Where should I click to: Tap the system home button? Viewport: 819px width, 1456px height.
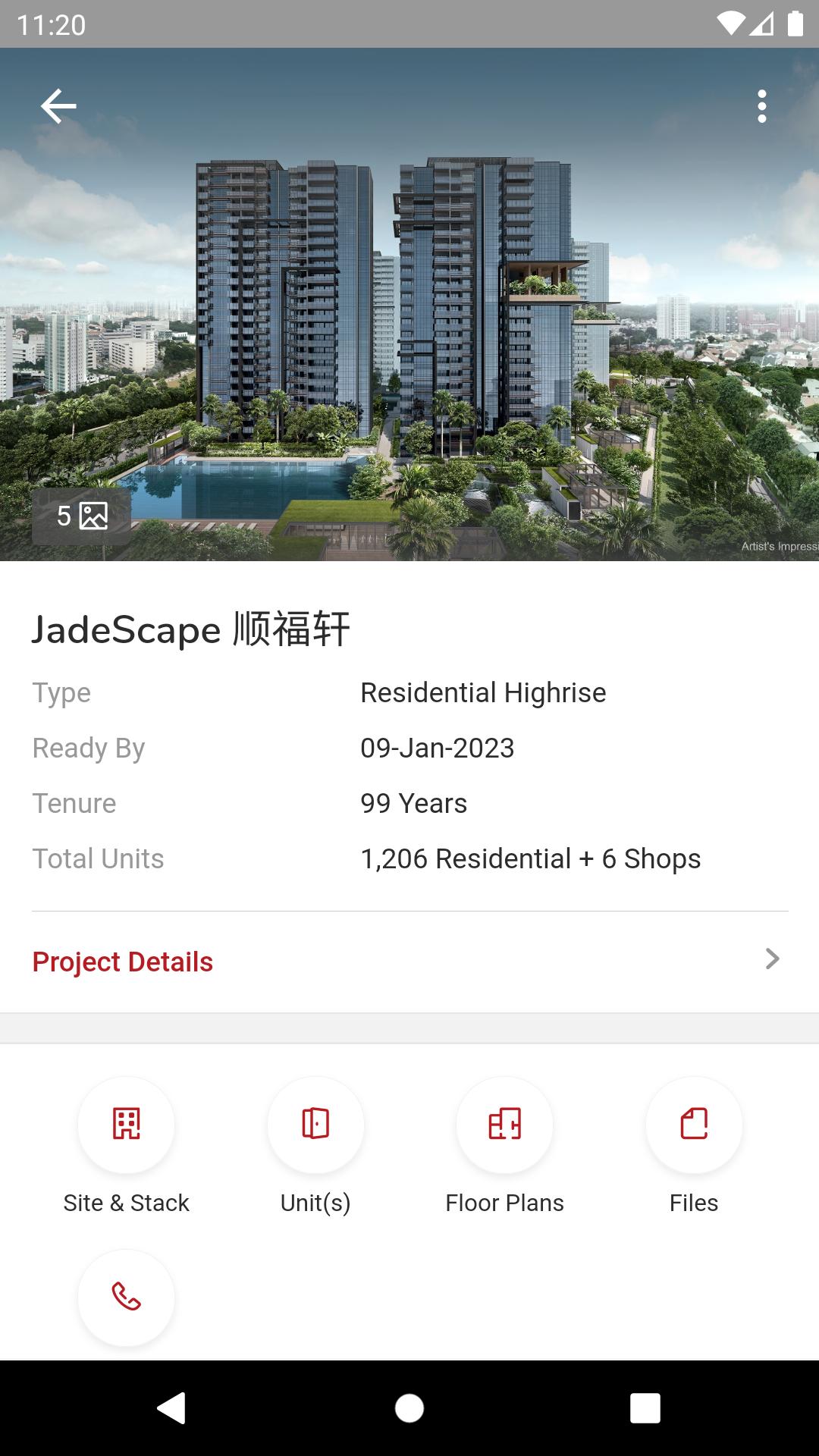click(x=409, y=1408)
